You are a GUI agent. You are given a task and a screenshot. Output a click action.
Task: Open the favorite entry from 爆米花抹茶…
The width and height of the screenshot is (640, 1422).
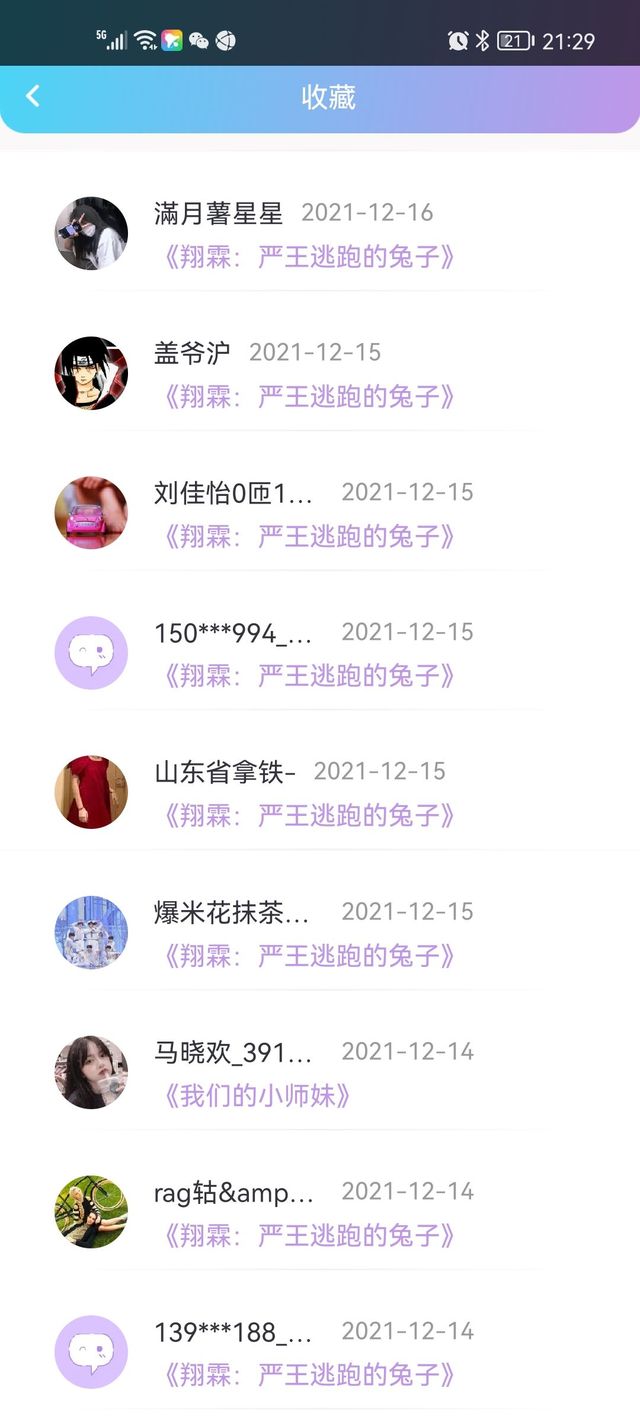320,933
